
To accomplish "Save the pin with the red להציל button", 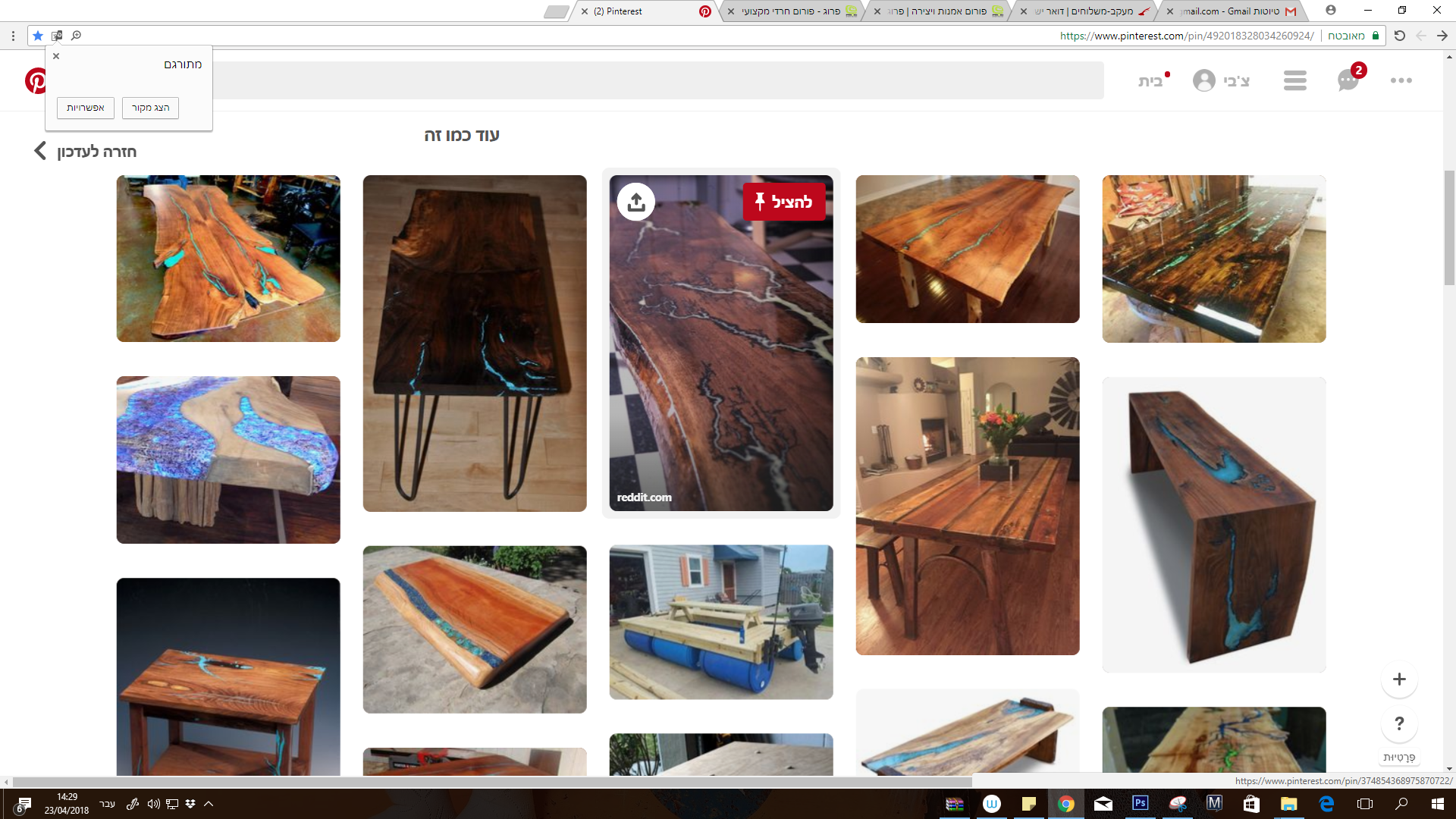I will pyautogui.click(x=783, y=202).
